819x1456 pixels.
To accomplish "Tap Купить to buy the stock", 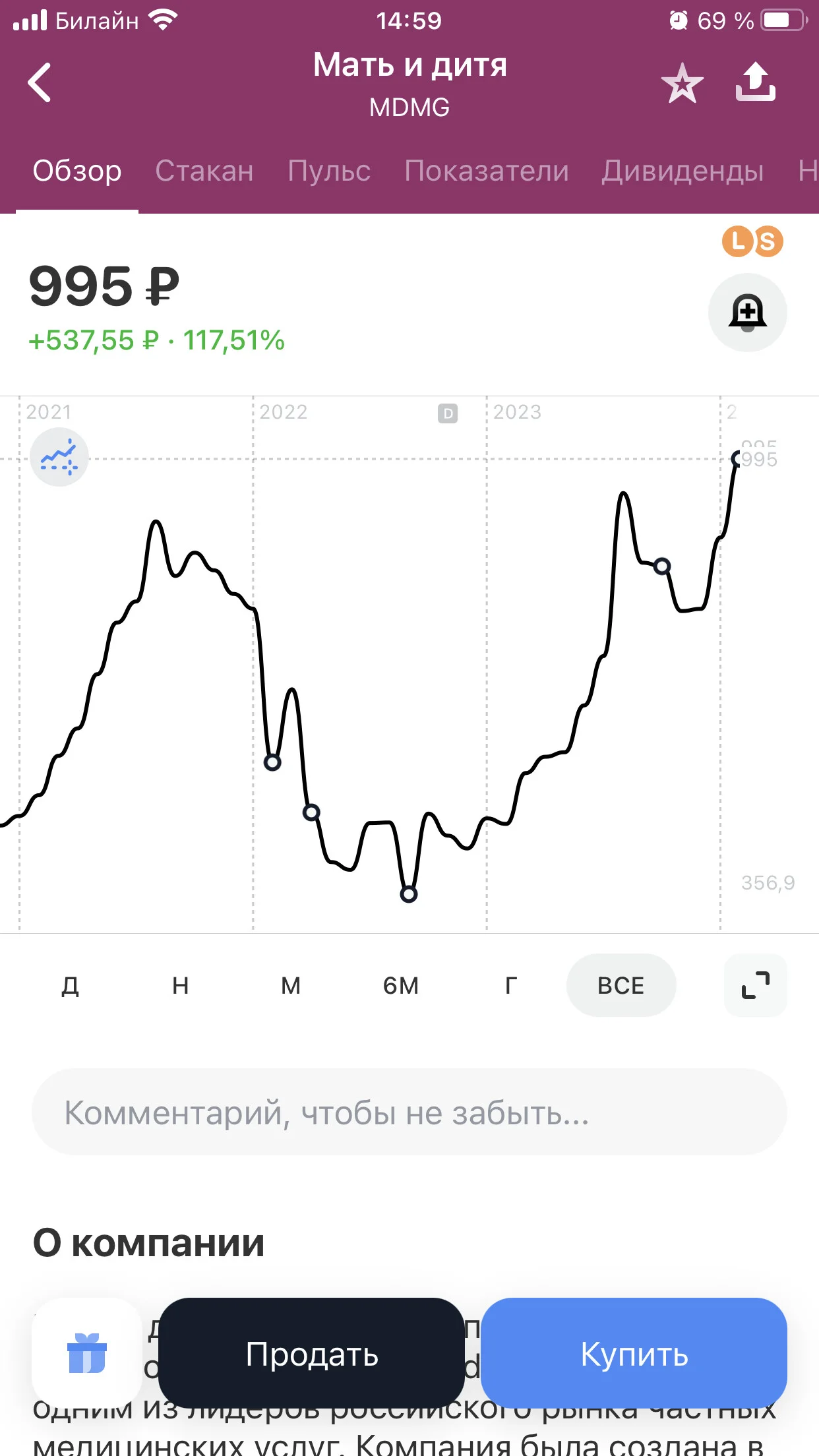I will point(634,1353).
